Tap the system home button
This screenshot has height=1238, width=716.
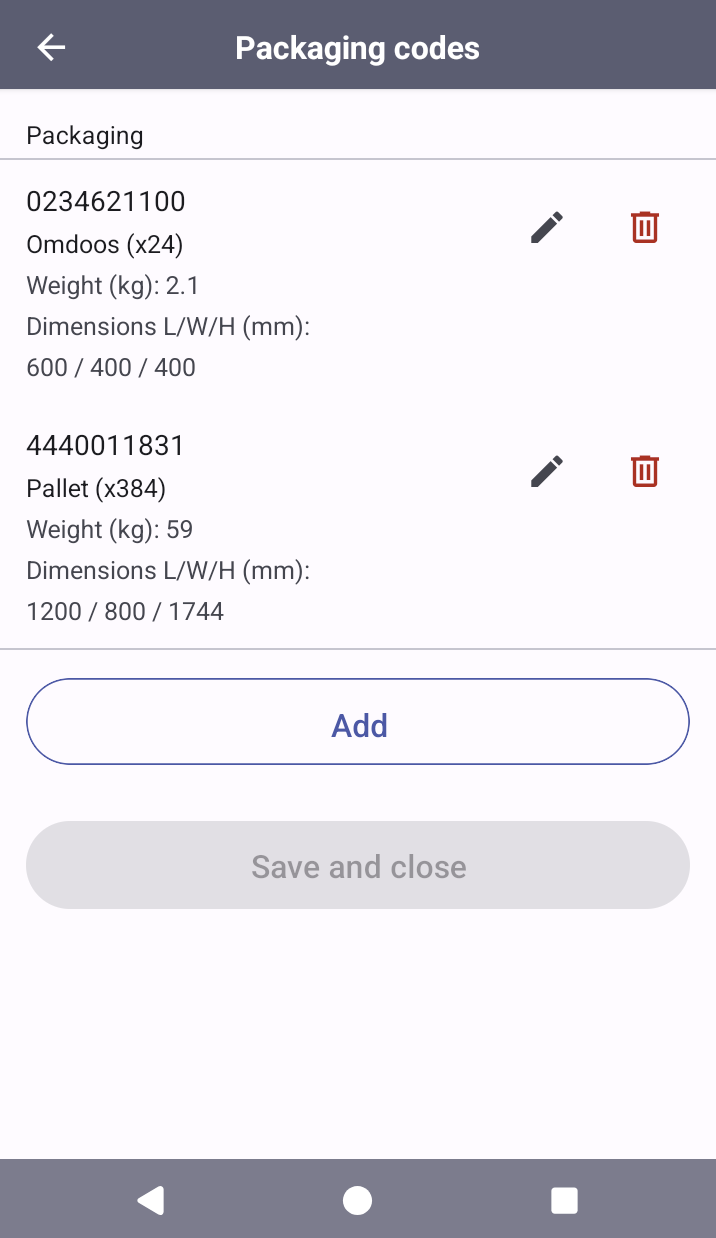point(357,1200)
